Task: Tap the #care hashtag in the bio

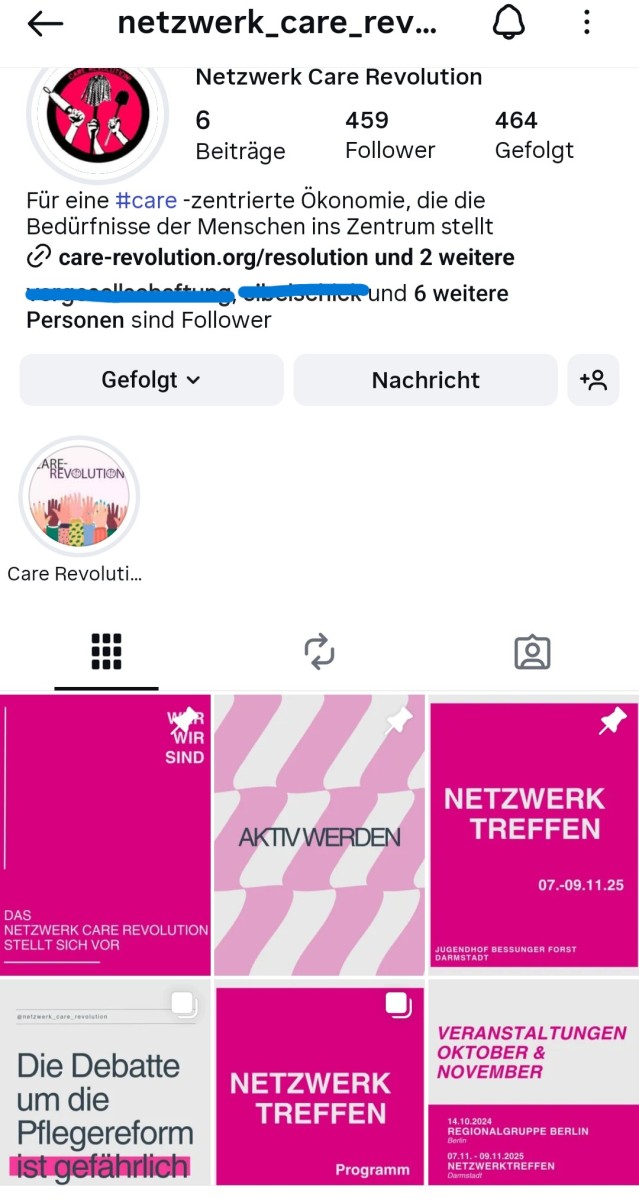Action: [146, 200]
